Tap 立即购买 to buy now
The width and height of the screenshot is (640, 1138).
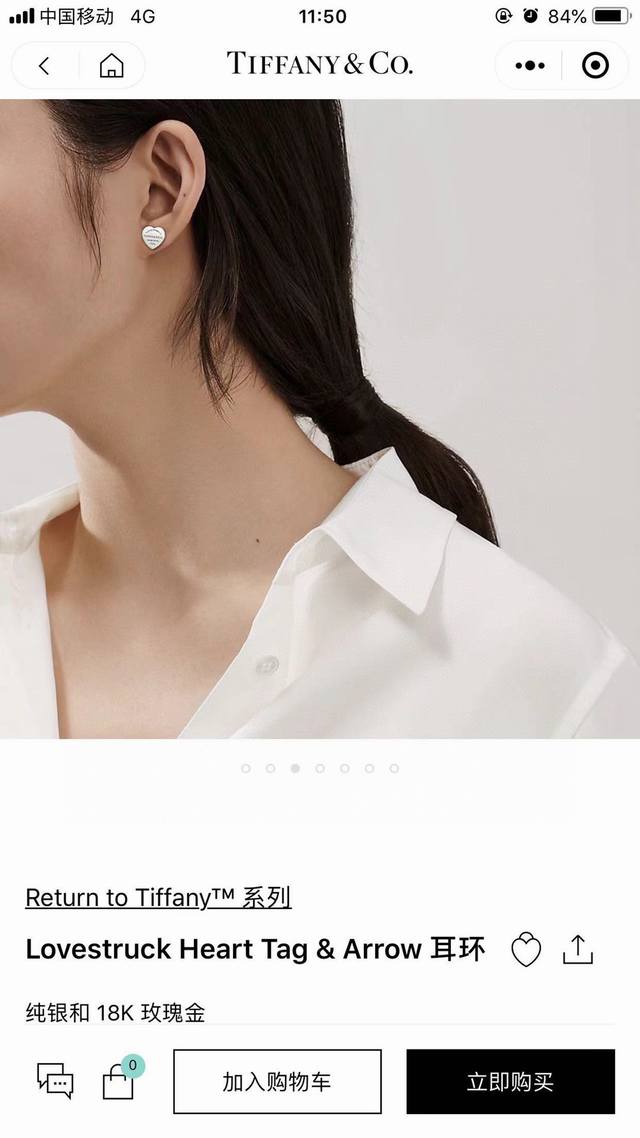[x=510, y=1081]
